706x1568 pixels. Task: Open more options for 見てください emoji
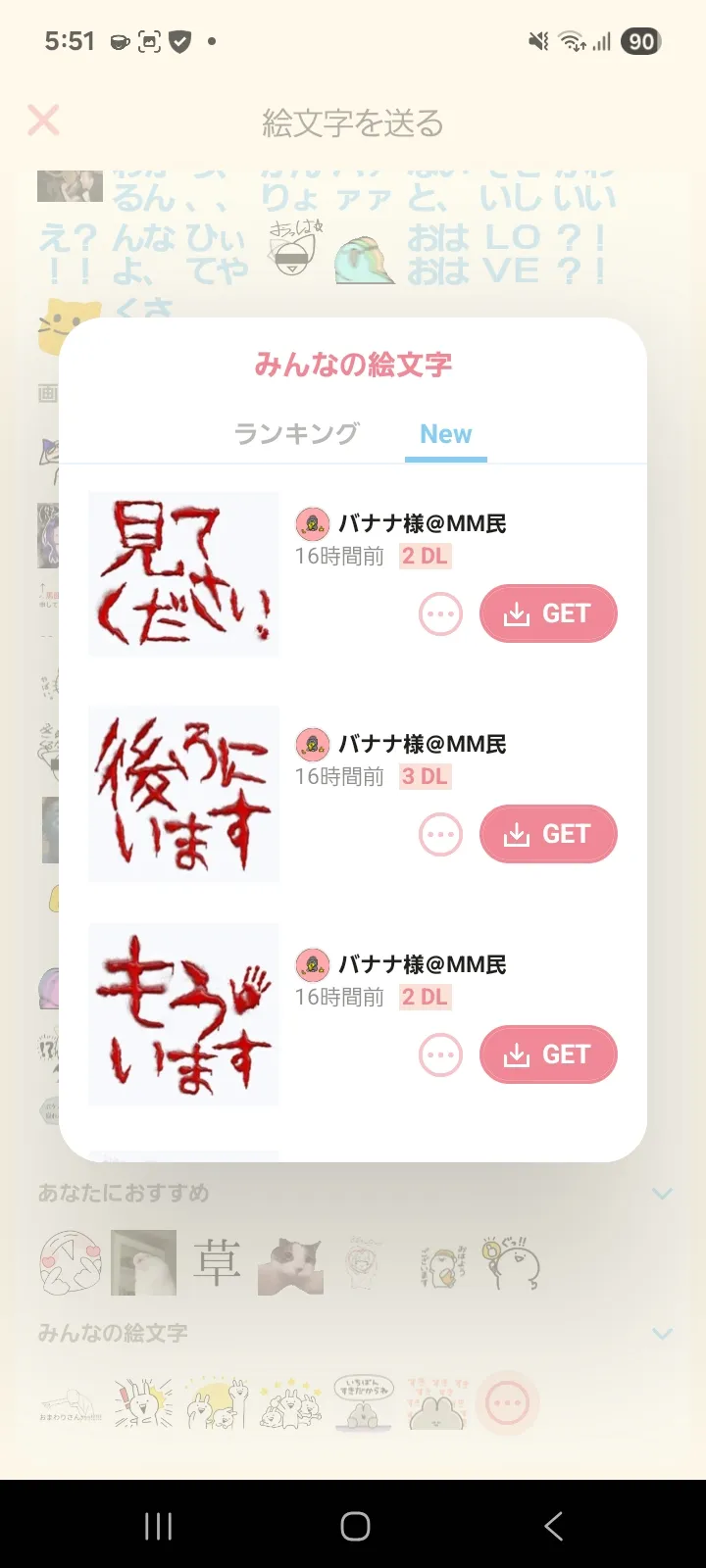coord(440,614)
